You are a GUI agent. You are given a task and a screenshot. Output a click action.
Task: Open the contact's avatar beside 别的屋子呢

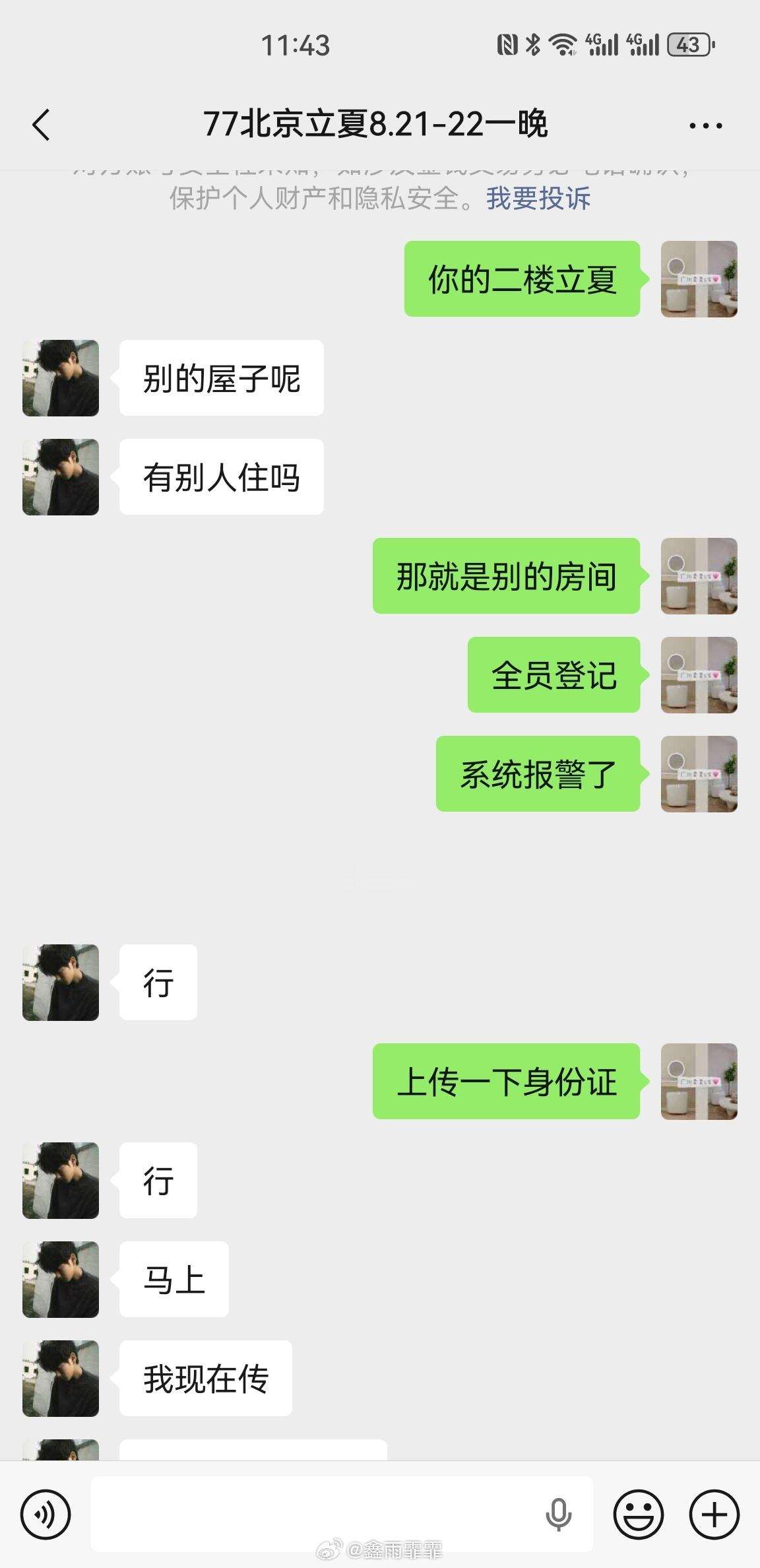tap(61, 378)
